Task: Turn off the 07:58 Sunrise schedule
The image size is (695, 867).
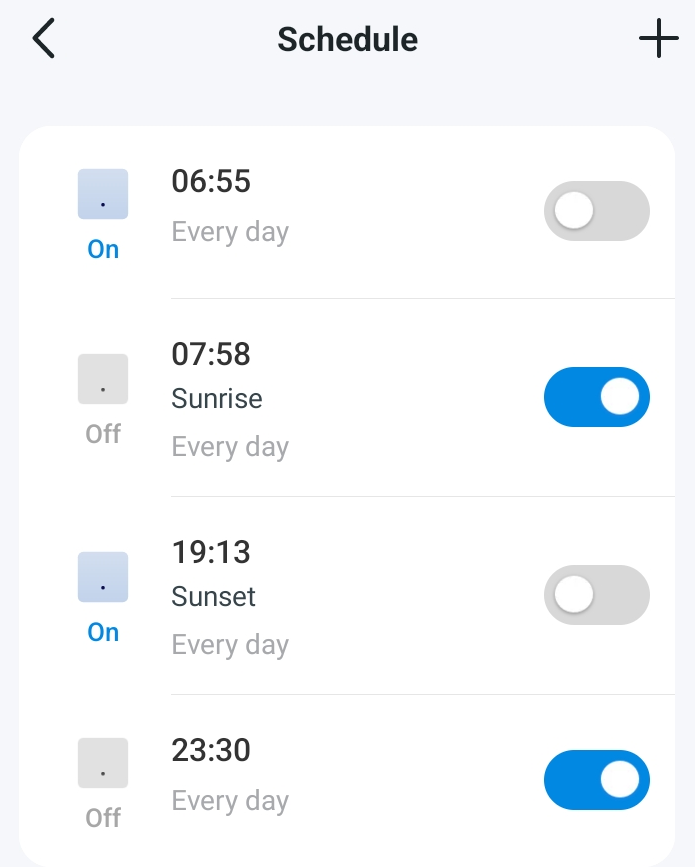Action: coord(596,397)
